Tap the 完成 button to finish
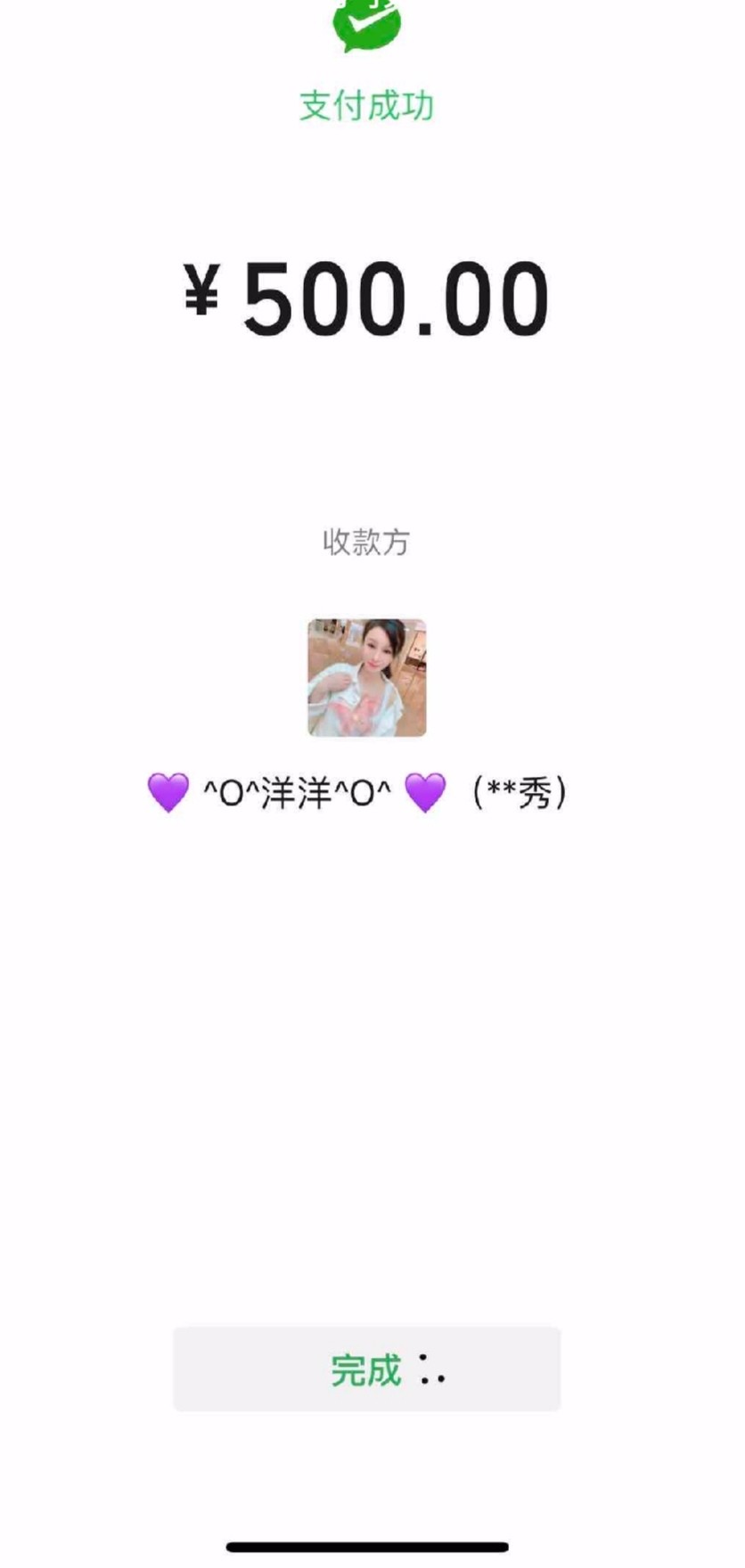Image resolution: width=745 pixels, height=1568 pixels. [x=366, y=1369]
